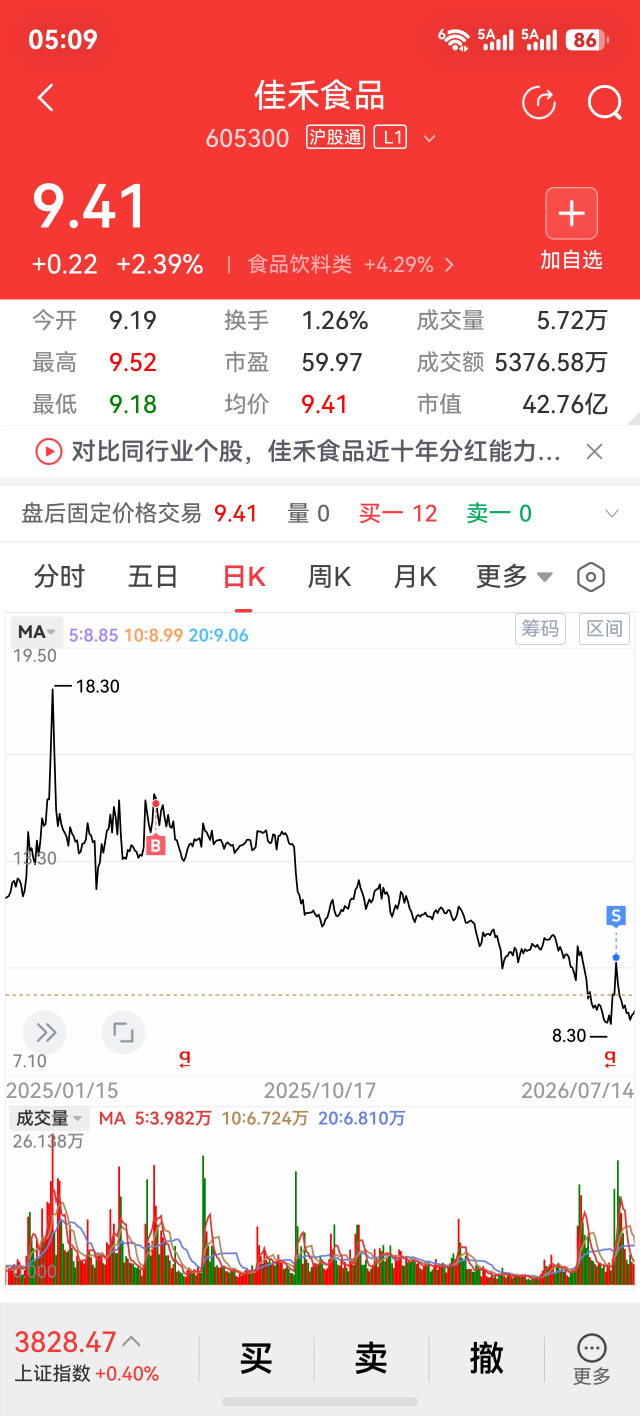Open the search magnifier icon
The width and height of the screenshot is (640, 1416).
point(605,101)
